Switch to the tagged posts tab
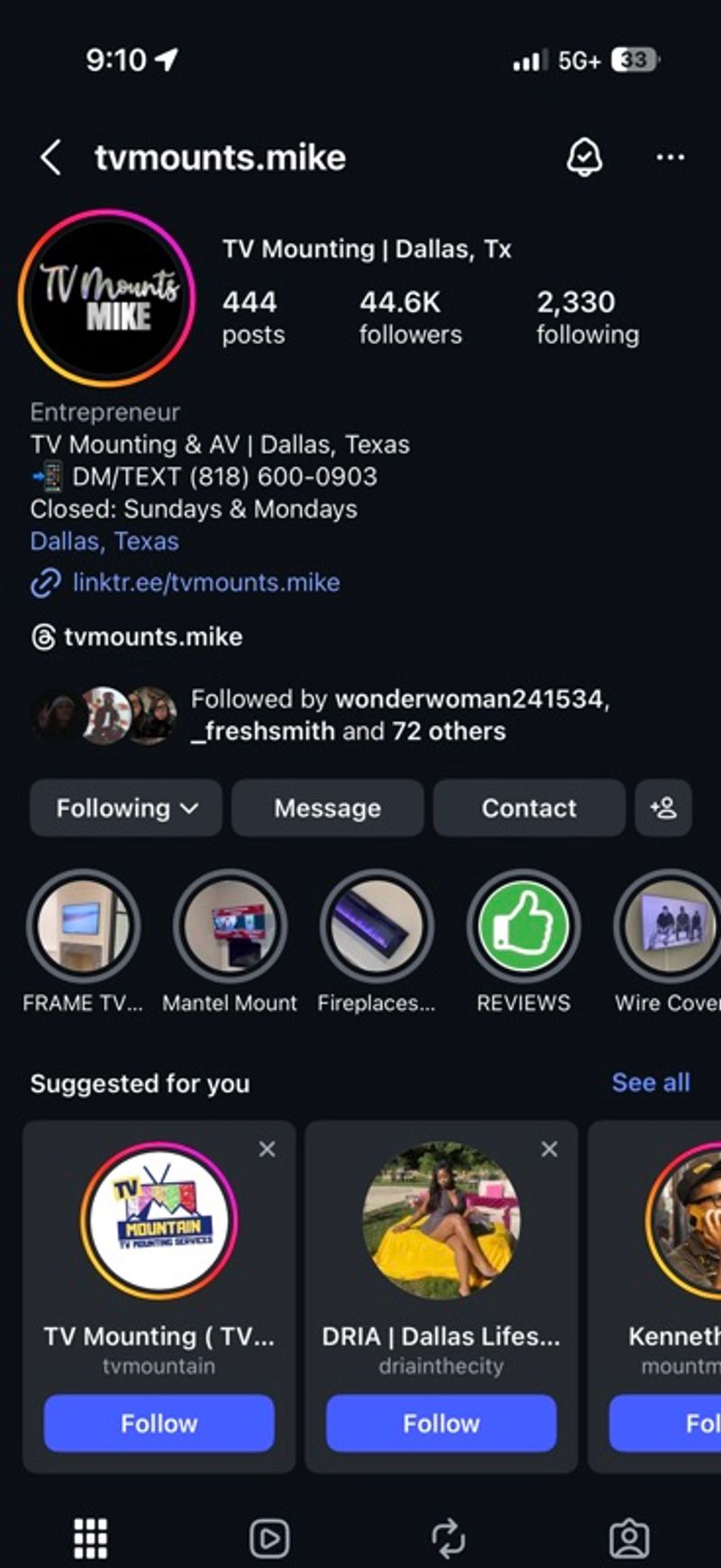Viewport: 721px width, 1568px height. tap(629, 1538)
